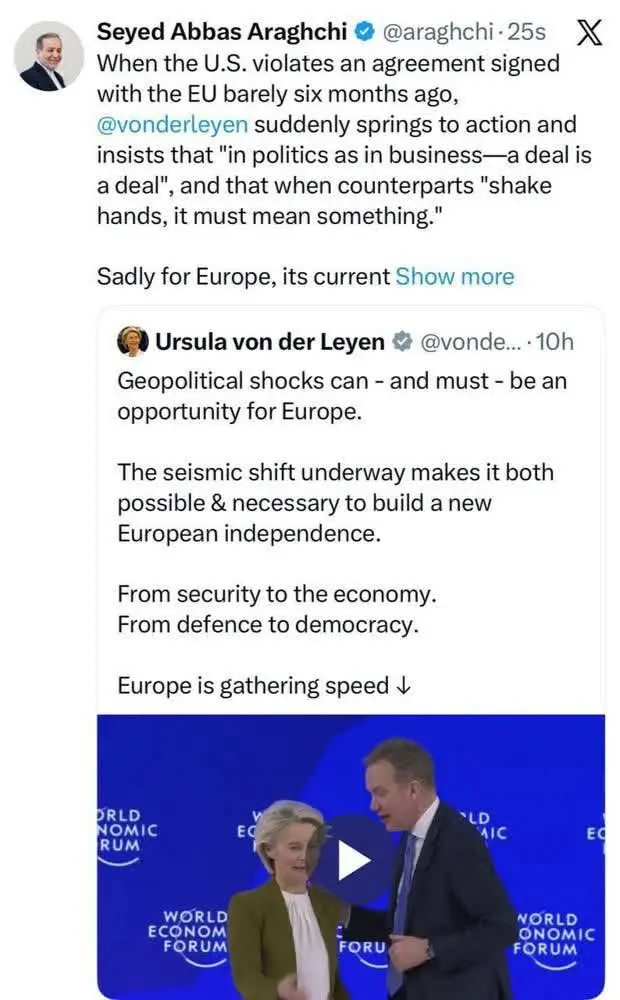
Task: Play the World Economic Forum video
Action: (352, 860)
